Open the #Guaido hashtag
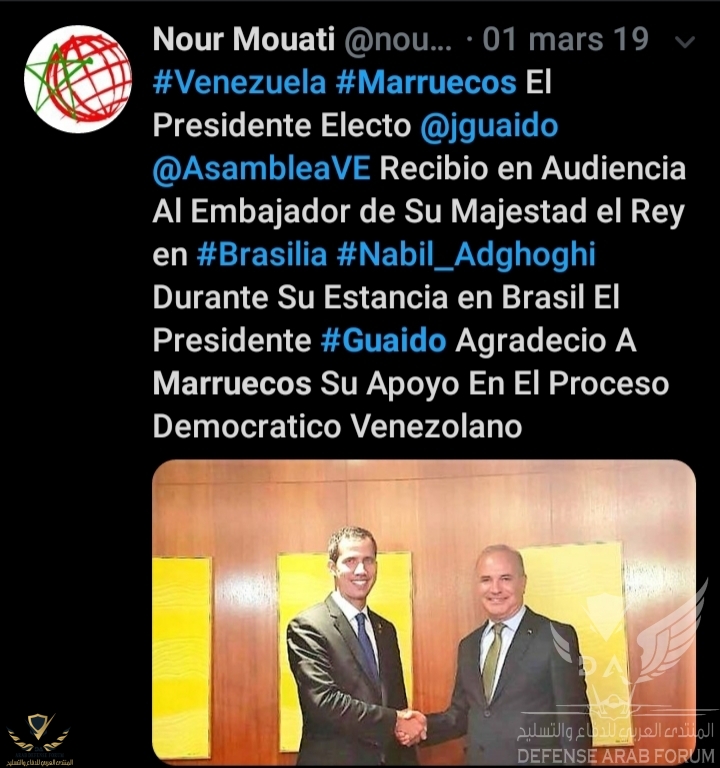 (x=383, y=341)
